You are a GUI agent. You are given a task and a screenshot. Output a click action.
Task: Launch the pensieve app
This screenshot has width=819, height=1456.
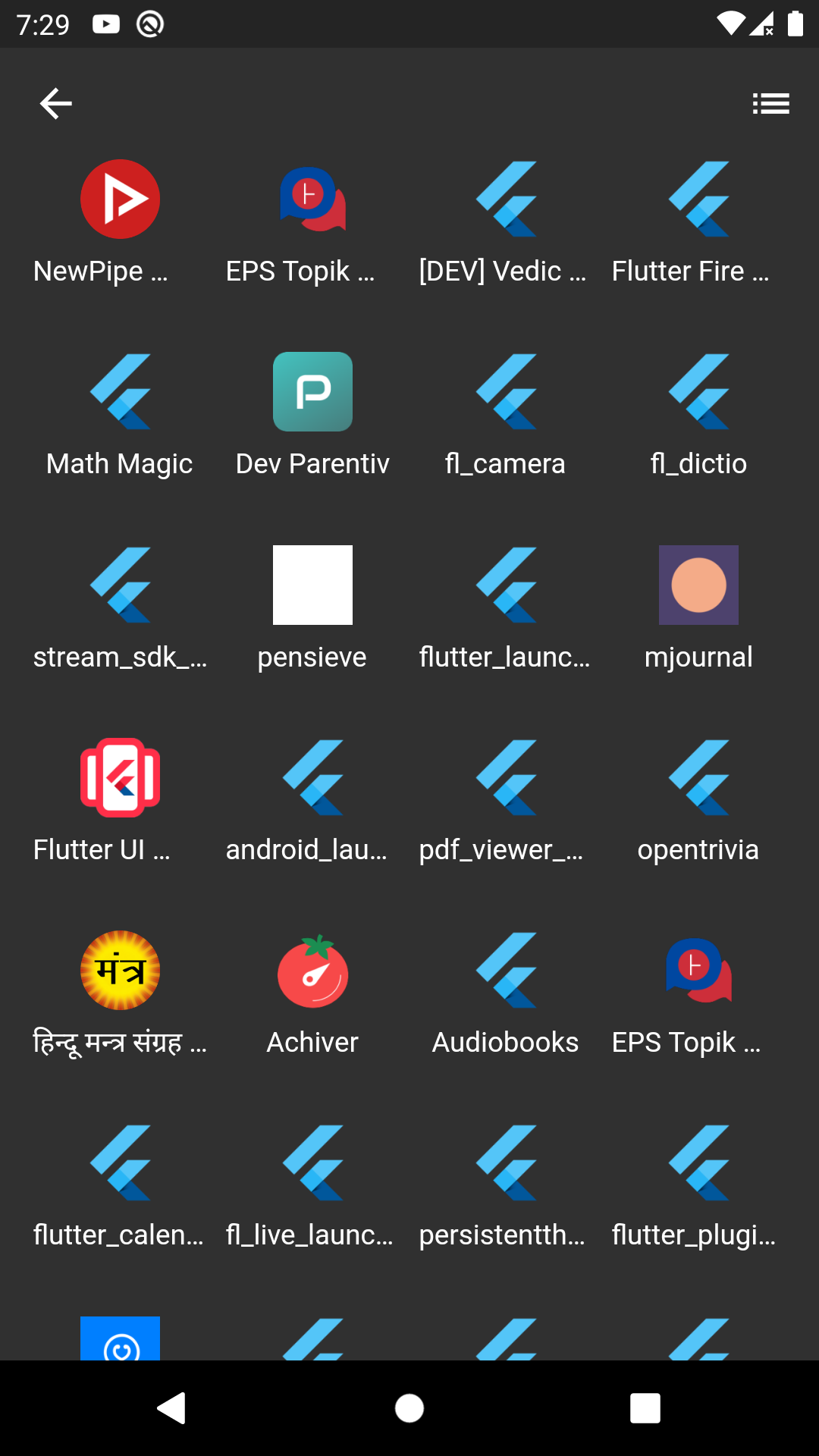[x=312, y=585]
